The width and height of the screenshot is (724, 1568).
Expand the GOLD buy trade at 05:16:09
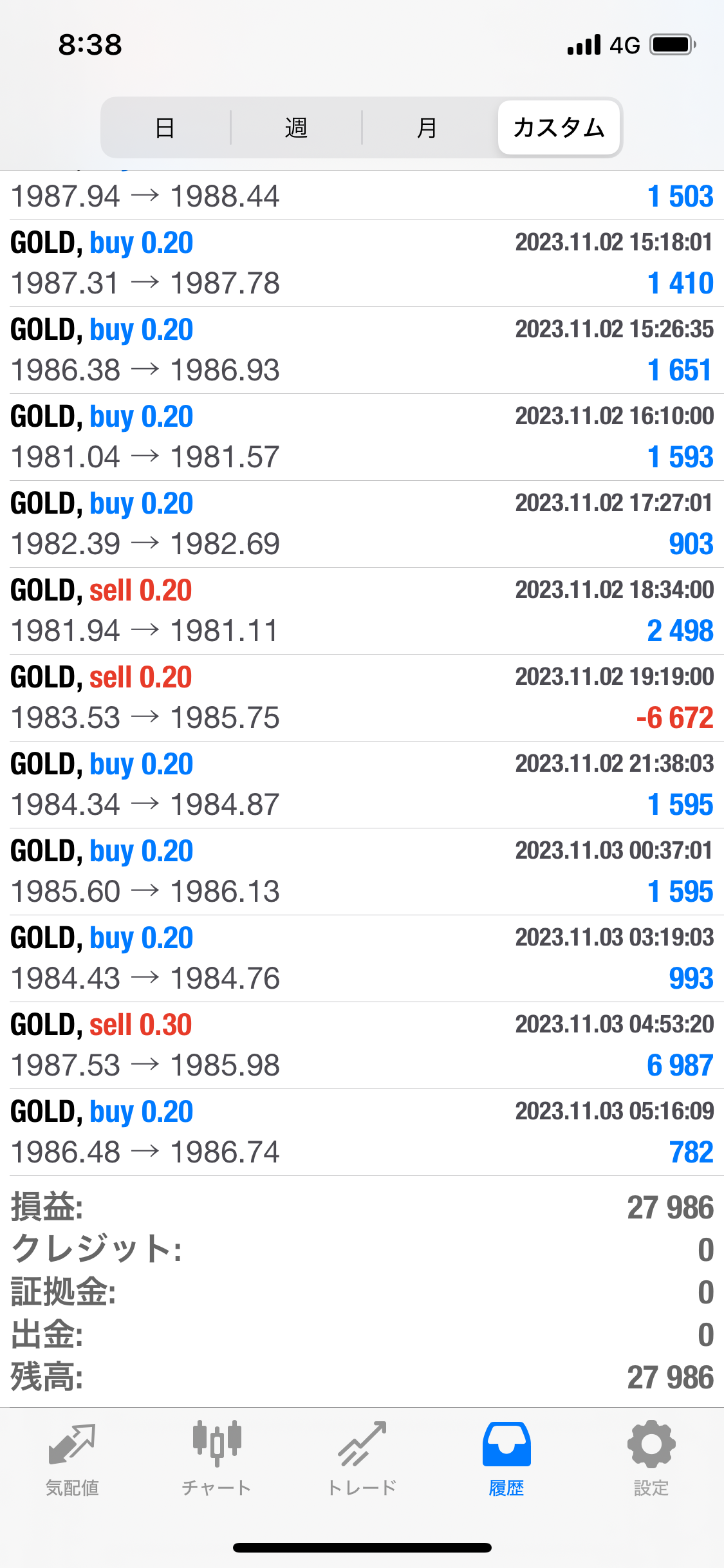coord(362,1132)
